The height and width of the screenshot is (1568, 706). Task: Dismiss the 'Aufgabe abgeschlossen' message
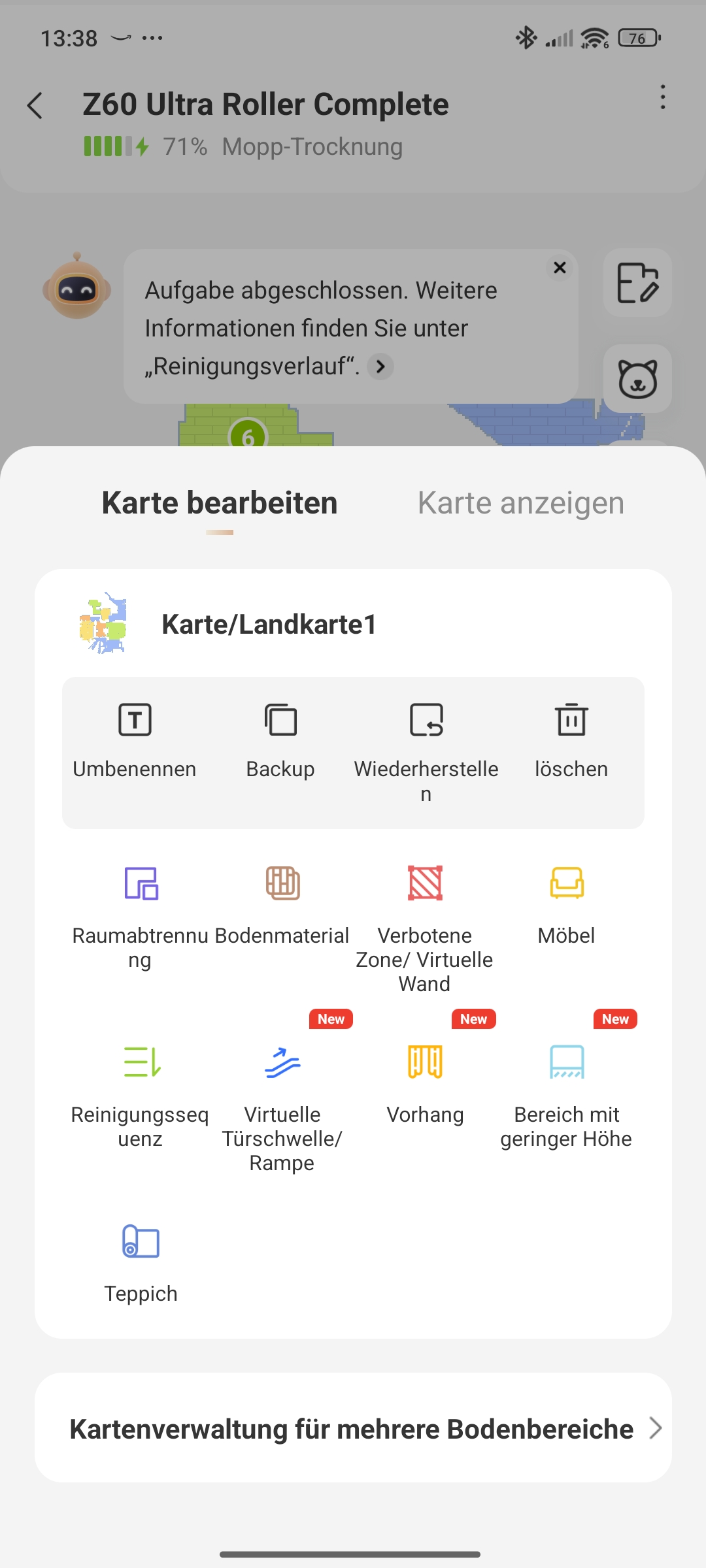coord(560,267)
